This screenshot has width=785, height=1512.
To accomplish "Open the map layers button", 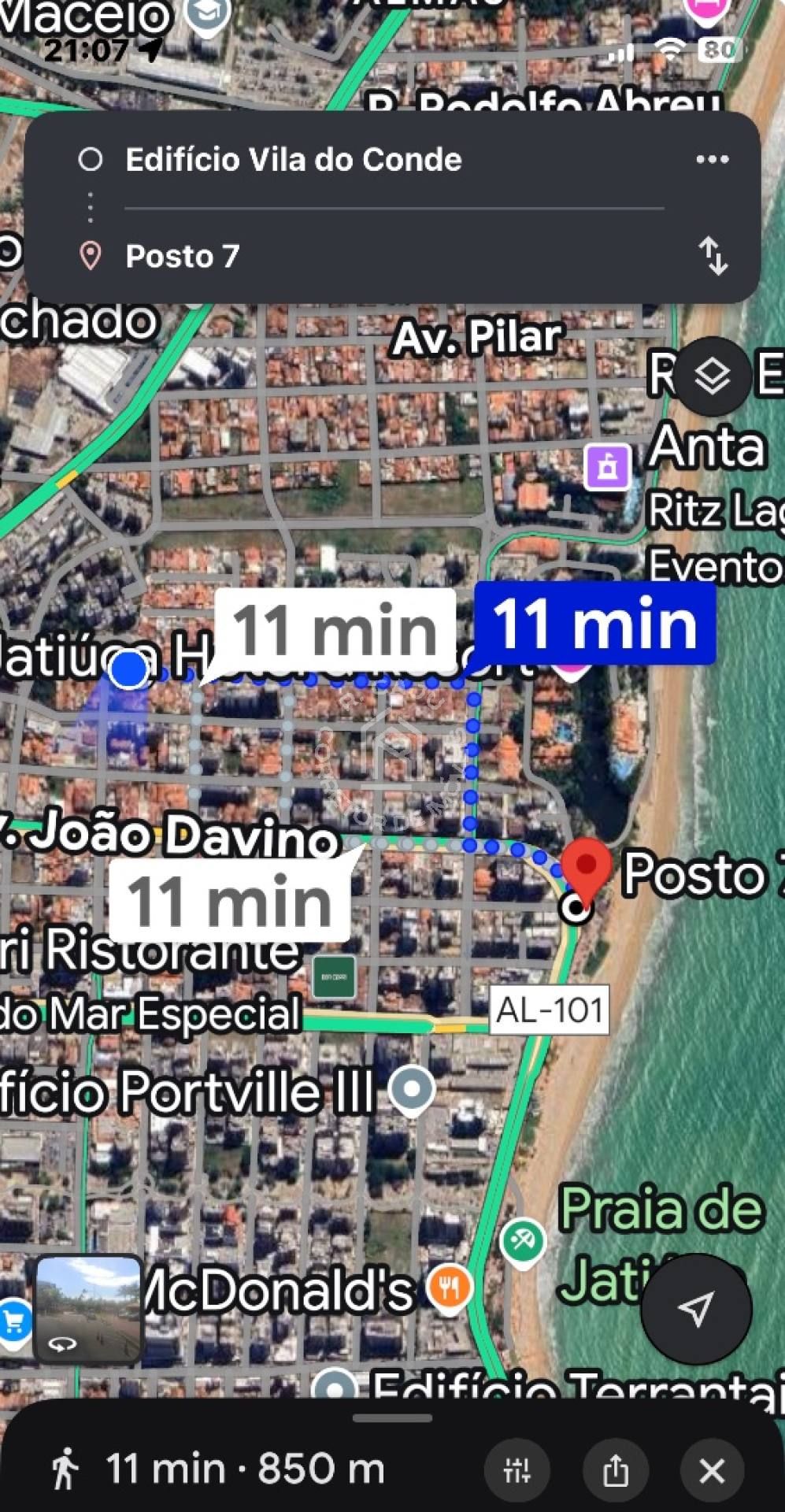I will click(713, 376).
